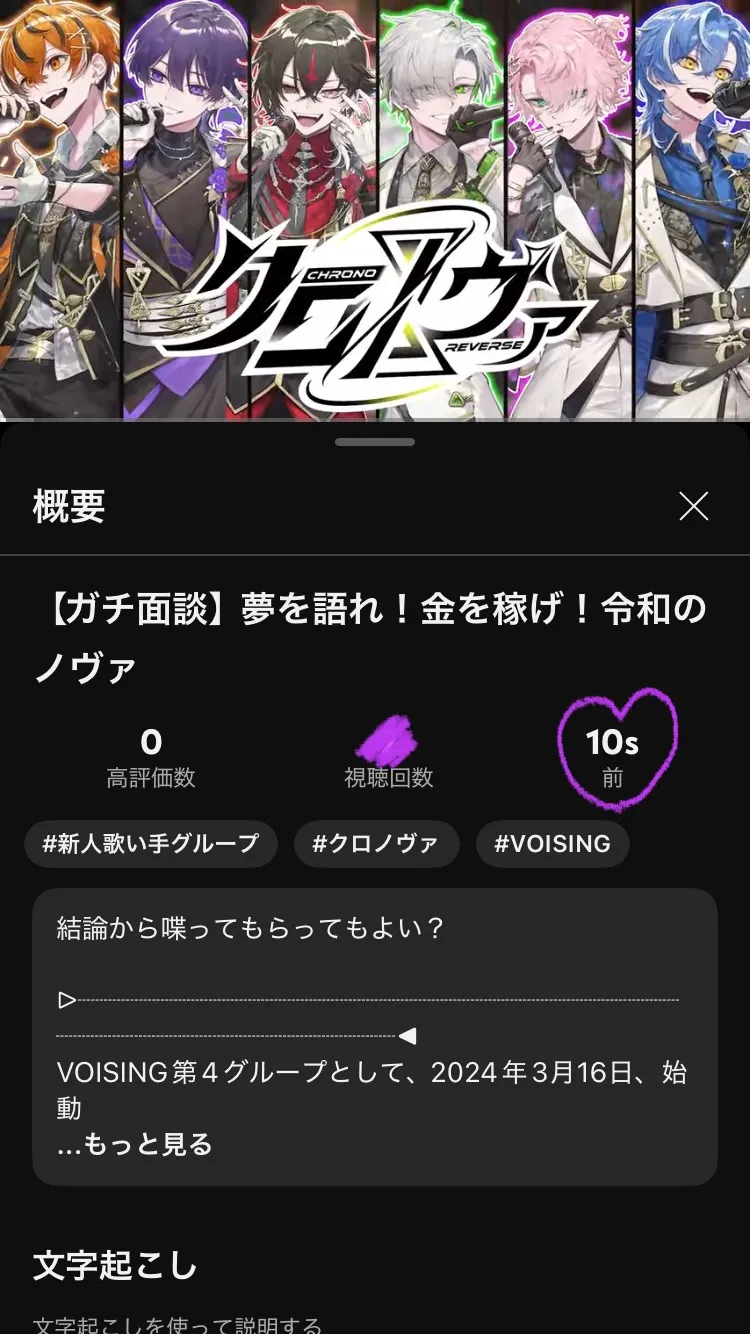Open the #クロノヴァ hashtag chip
750x1334 pixels.
376,843
